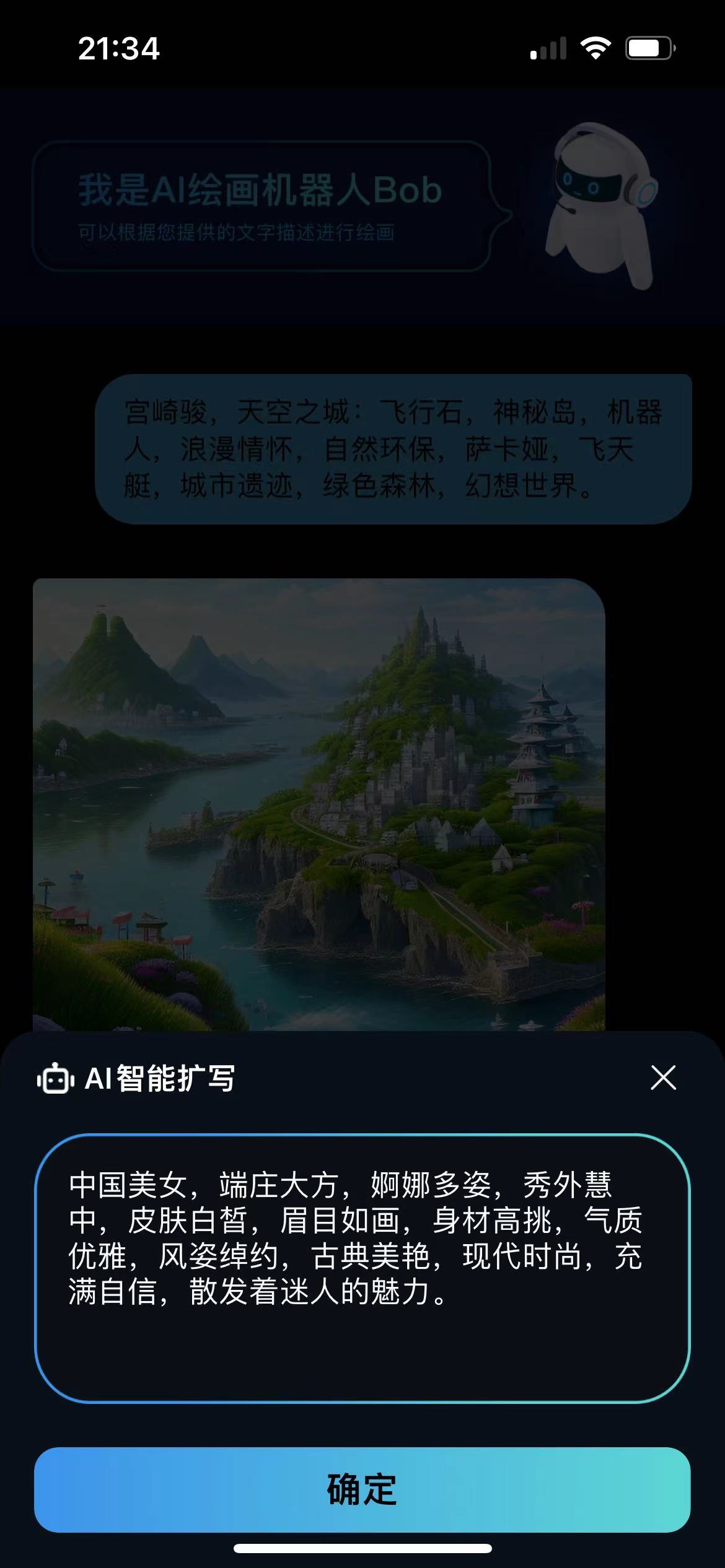This screenshot has width=725, height=1568.
Task: Confirm with the 确定 button
Action: 362,1489
